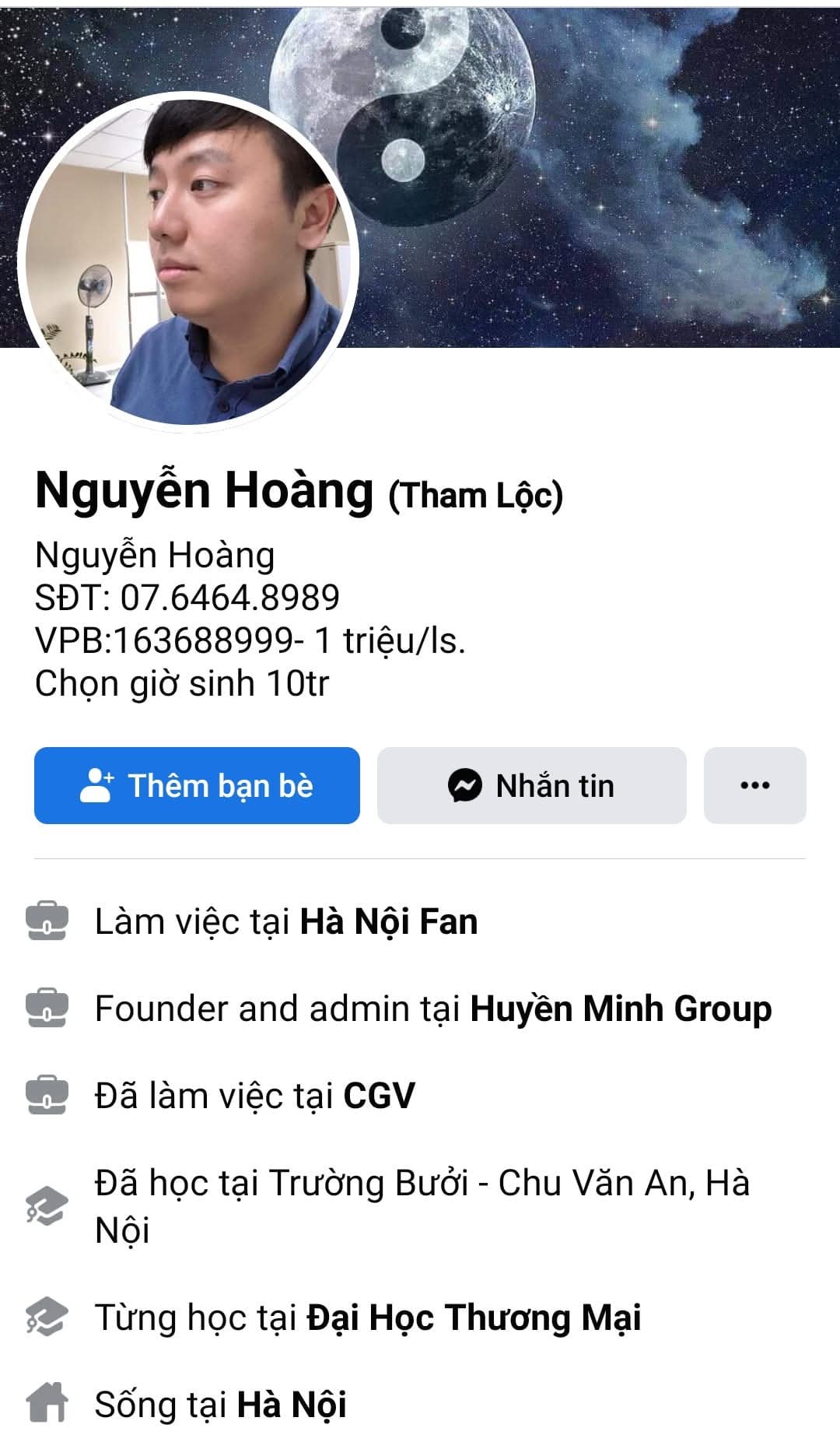Open the Hà Nội city page
Viewport: 840px width, 1442px height.
(291, 1405)
